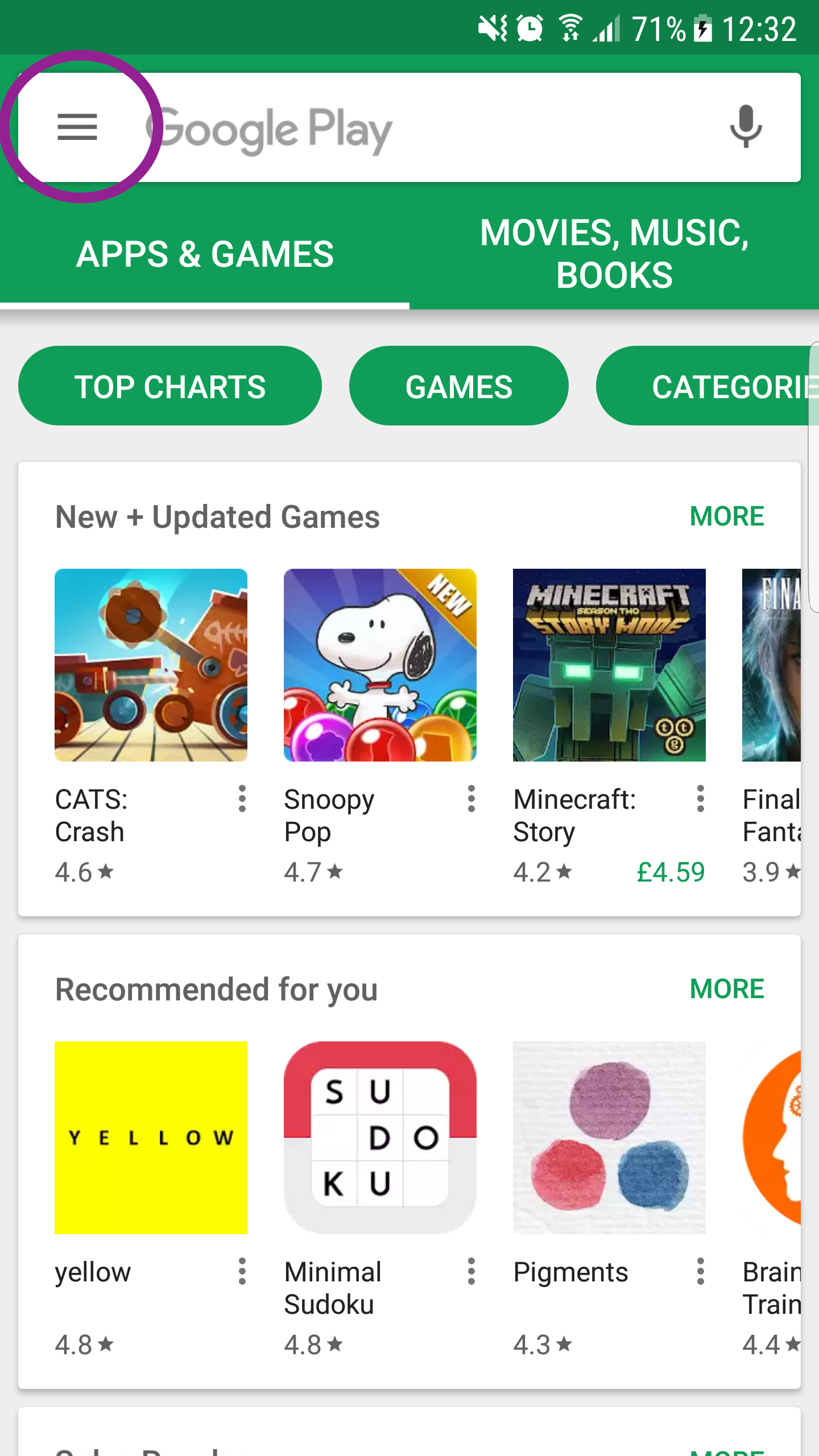Switch to Movies, Music, Books tab
The image size is (819, 1456).
coord(614,254)
